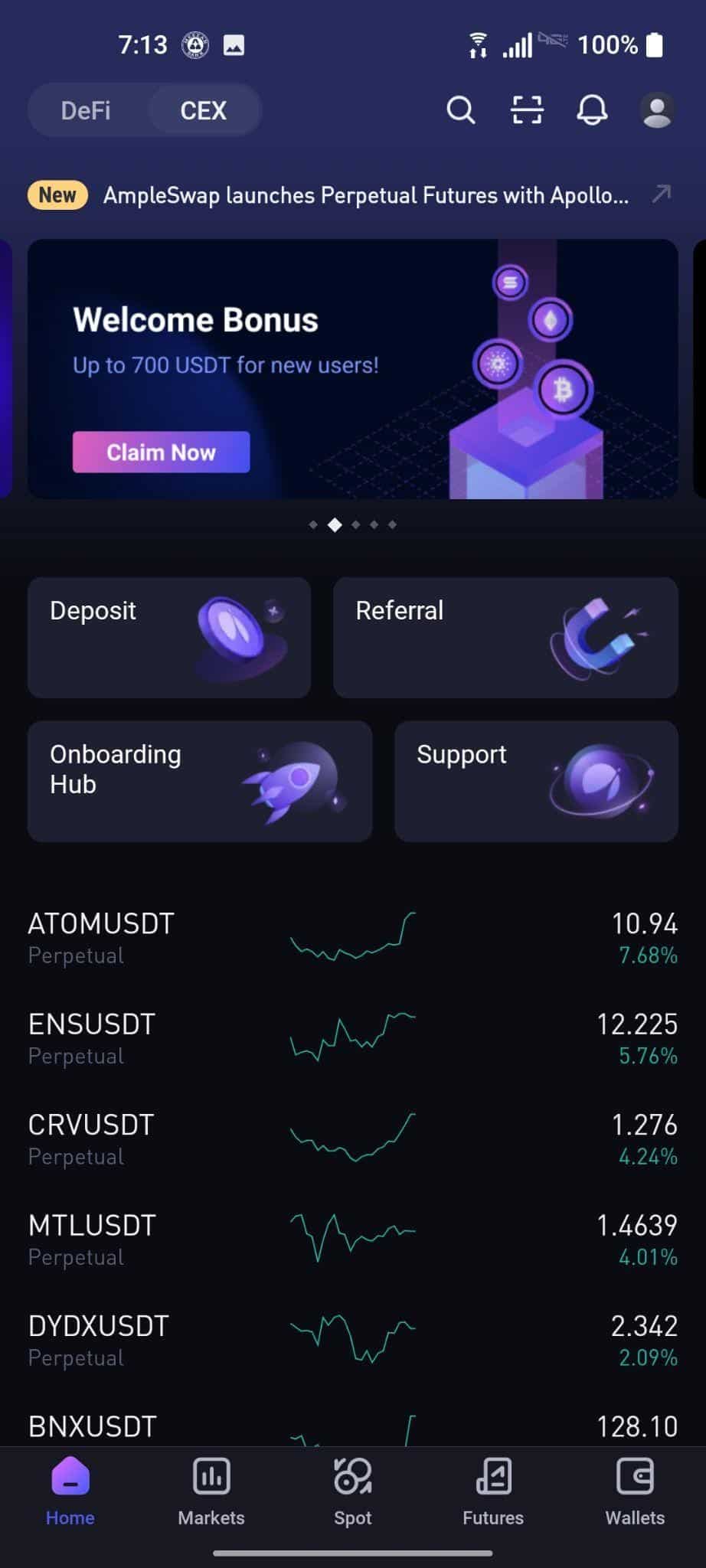Open the Deposit card
The height and width of the screenshot is (1568, 706).
coord(168,637)
